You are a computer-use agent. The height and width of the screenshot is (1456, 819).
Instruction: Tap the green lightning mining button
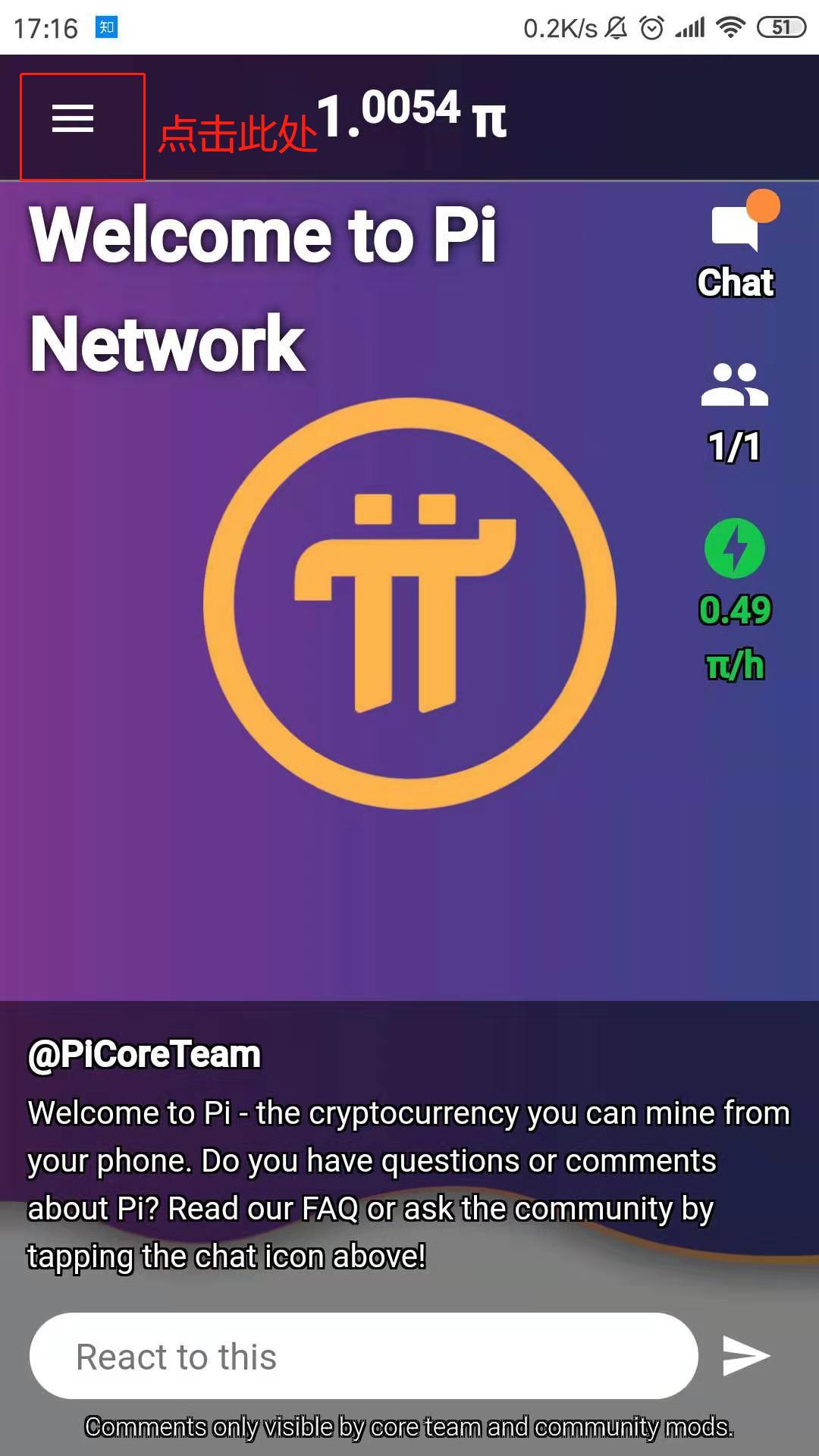point(734,548)
